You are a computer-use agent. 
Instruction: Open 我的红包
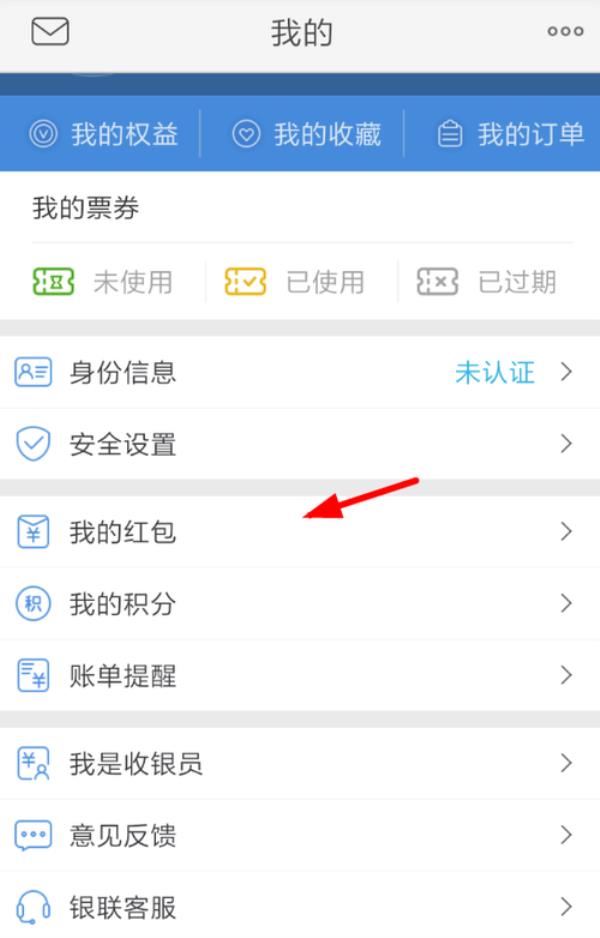click(x=300, y=532)
